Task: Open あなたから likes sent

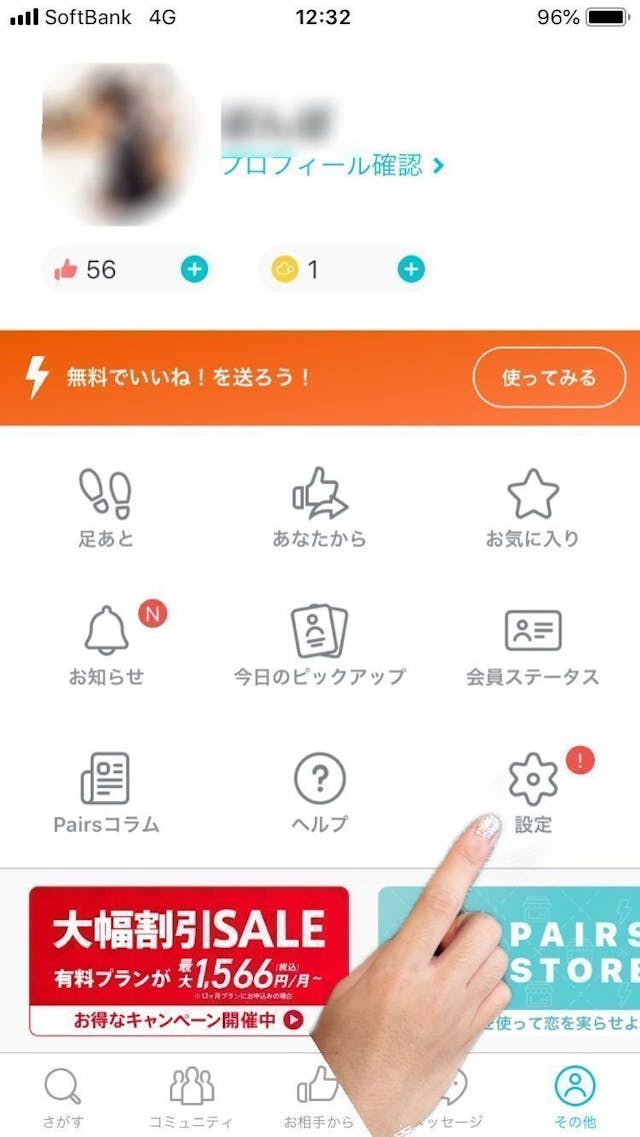Action: [x=319, y=508]
